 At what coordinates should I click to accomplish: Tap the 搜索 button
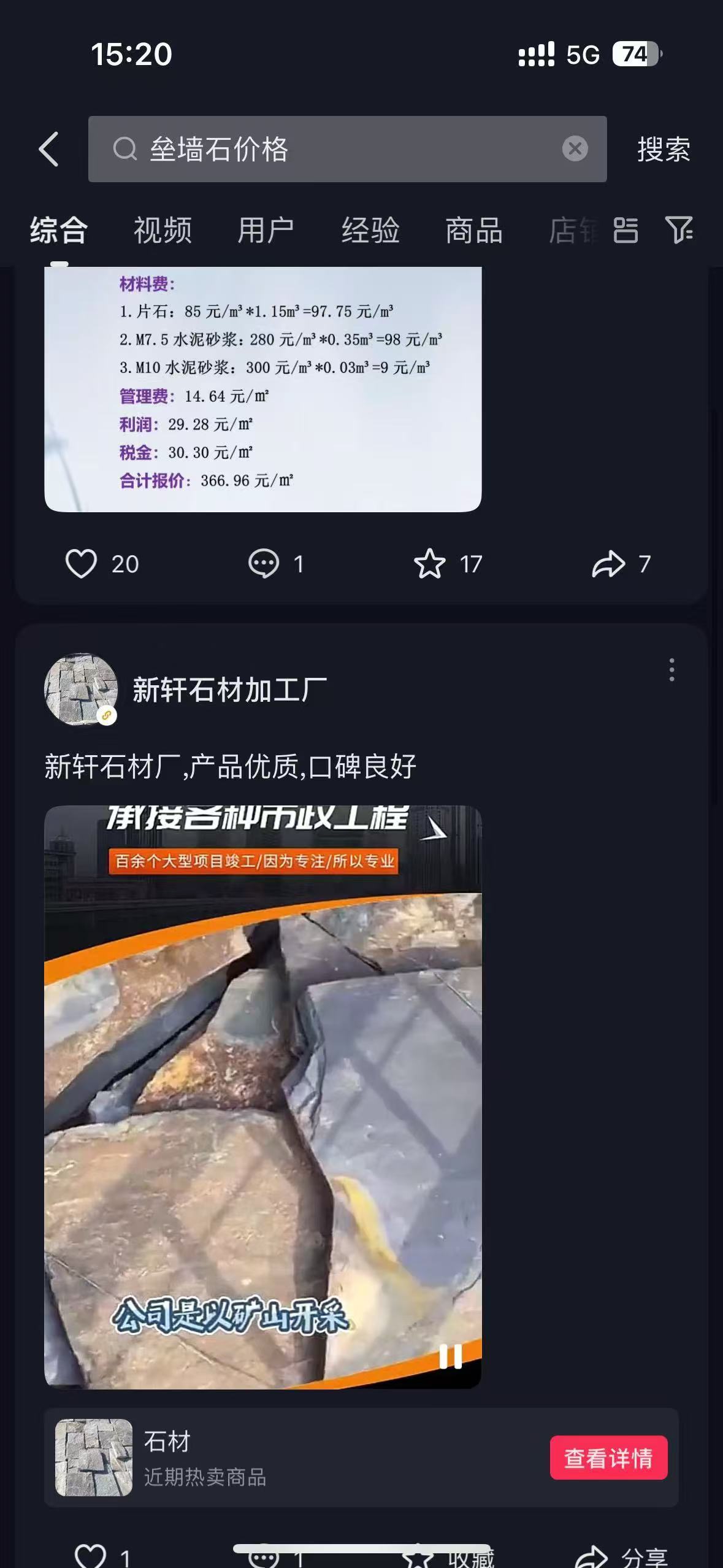(x=664, y=149)
